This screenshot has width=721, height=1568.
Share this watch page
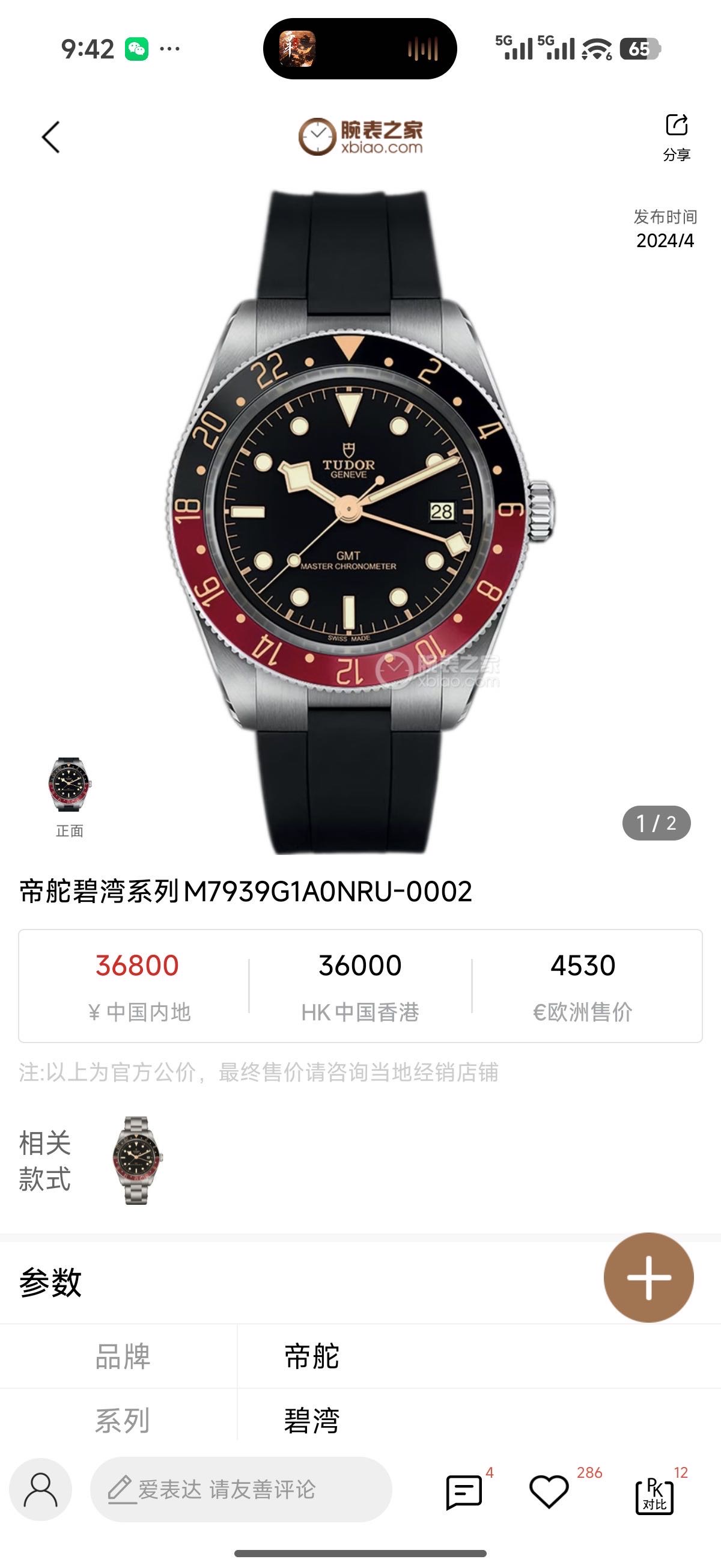click(676, 136)
